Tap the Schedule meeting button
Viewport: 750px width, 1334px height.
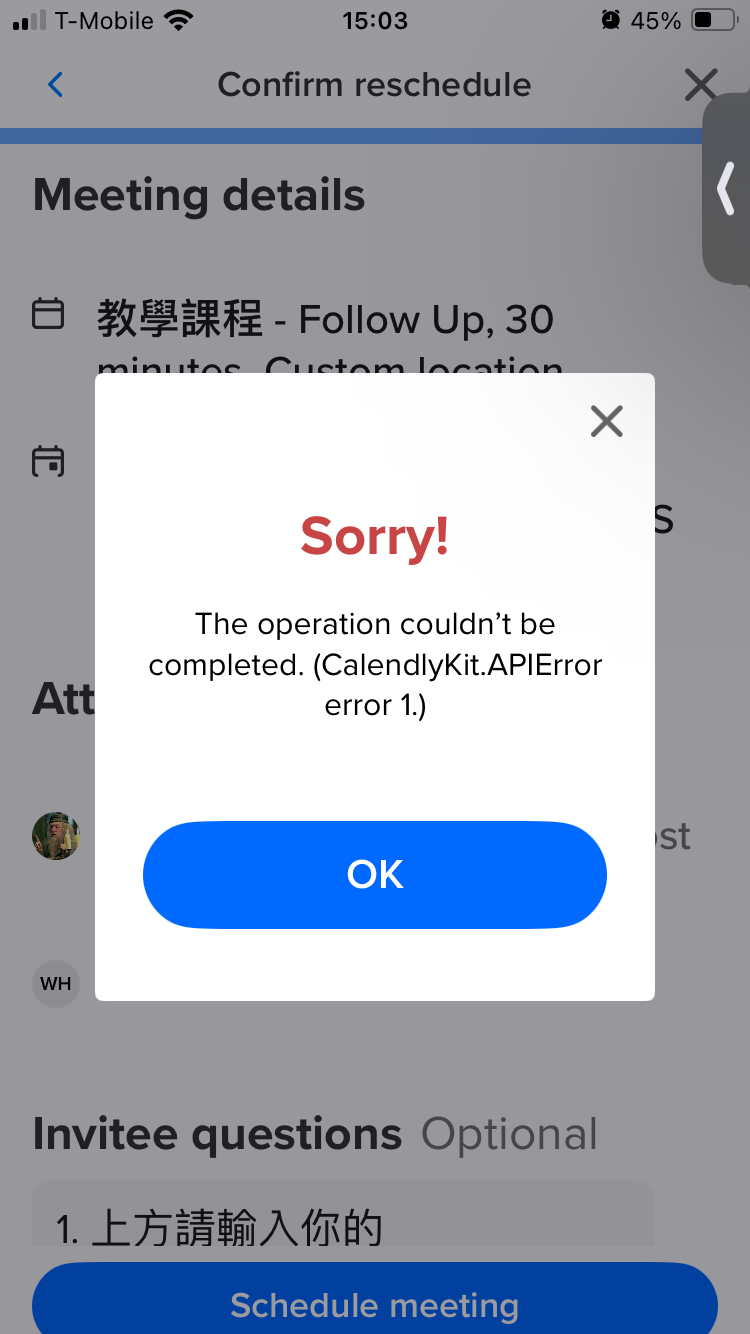click(374, 1304)
